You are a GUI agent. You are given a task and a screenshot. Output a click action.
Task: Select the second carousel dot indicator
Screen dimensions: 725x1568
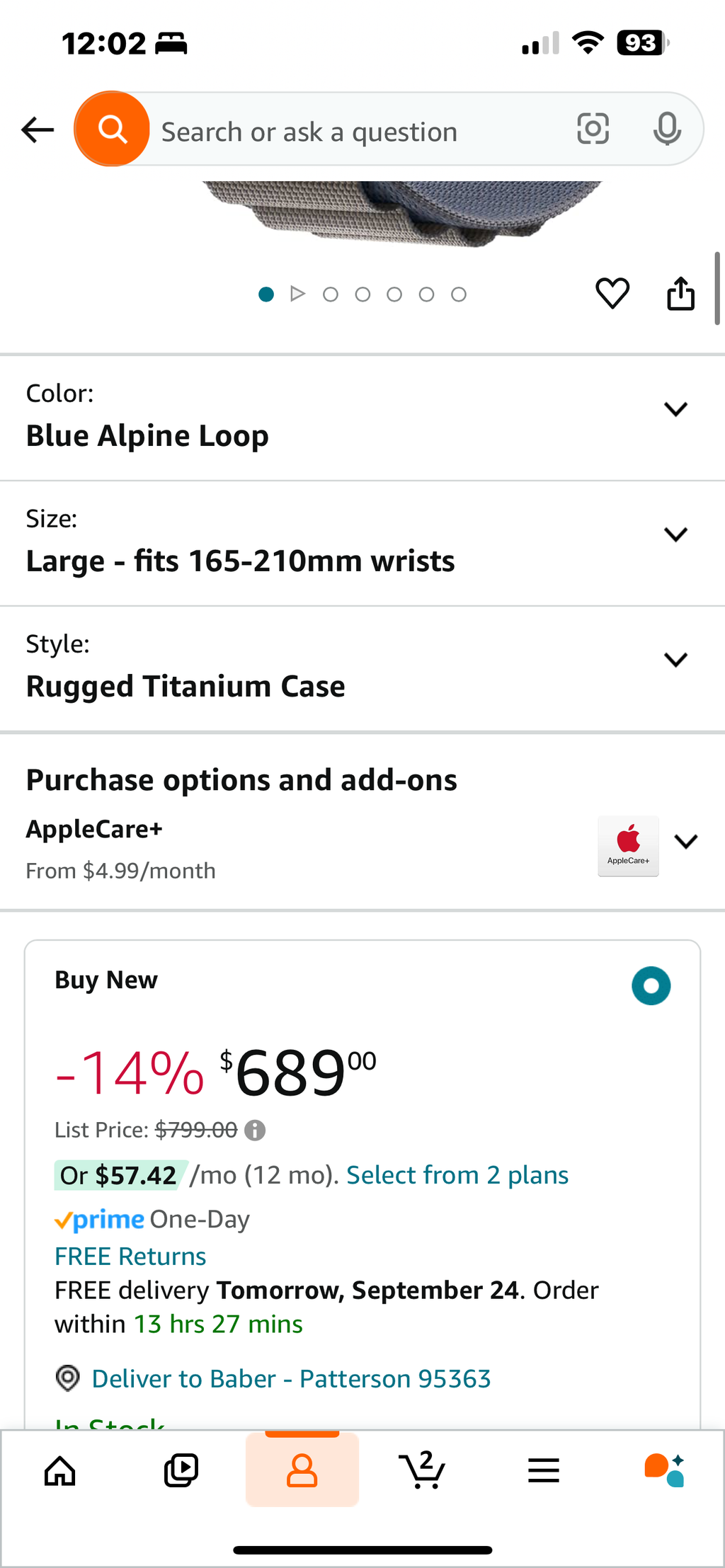331,294
